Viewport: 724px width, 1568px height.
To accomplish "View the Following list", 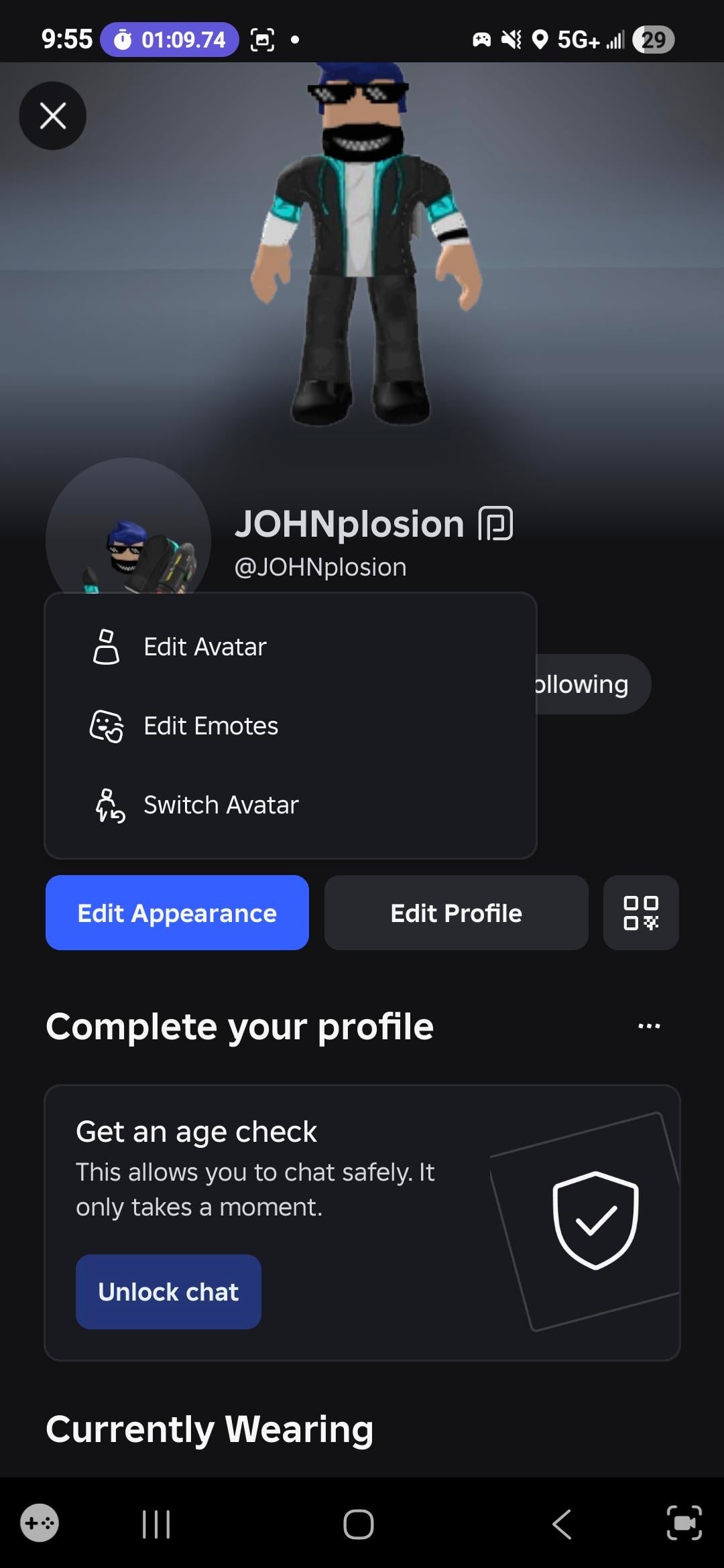I will coord(590,684).
